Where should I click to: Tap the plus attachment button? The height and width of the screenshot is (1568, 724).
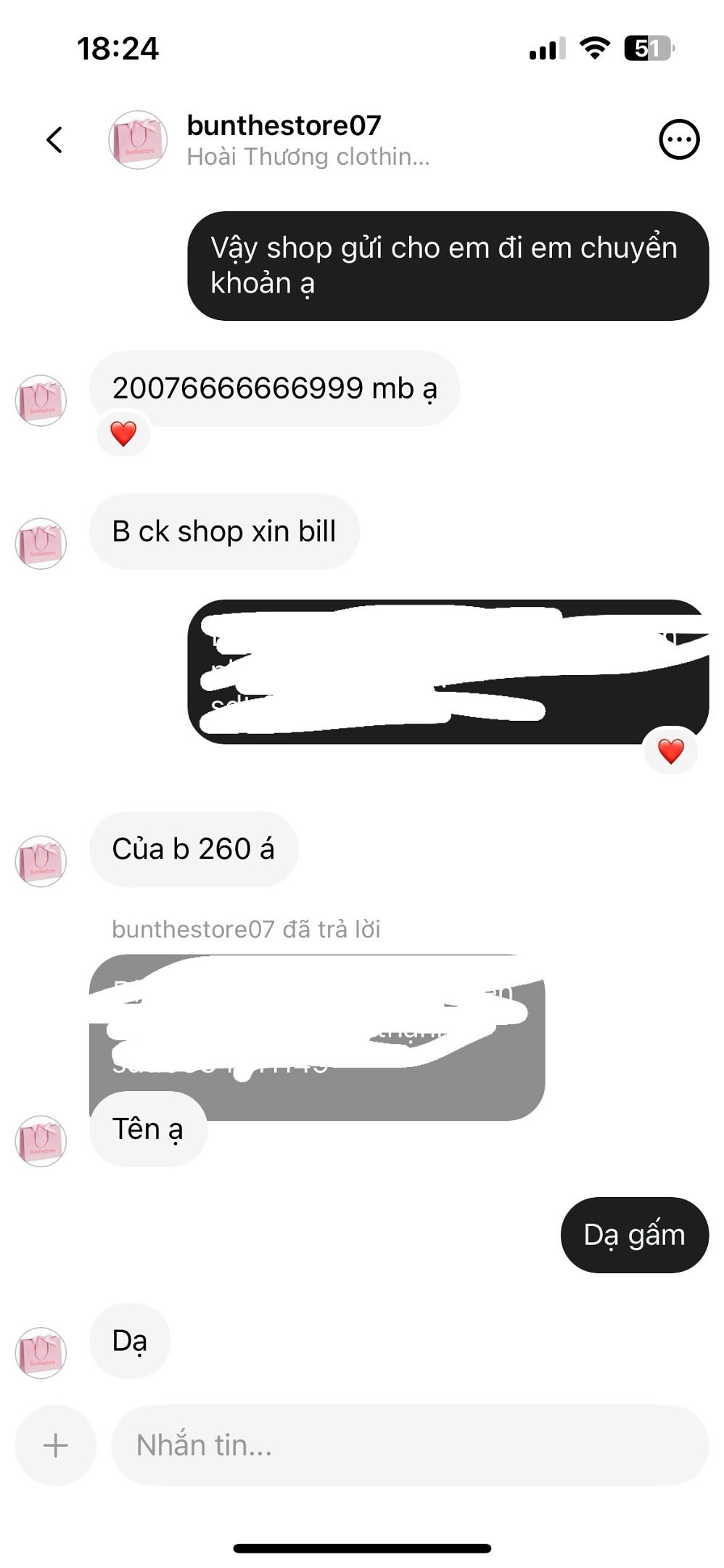55,1445
